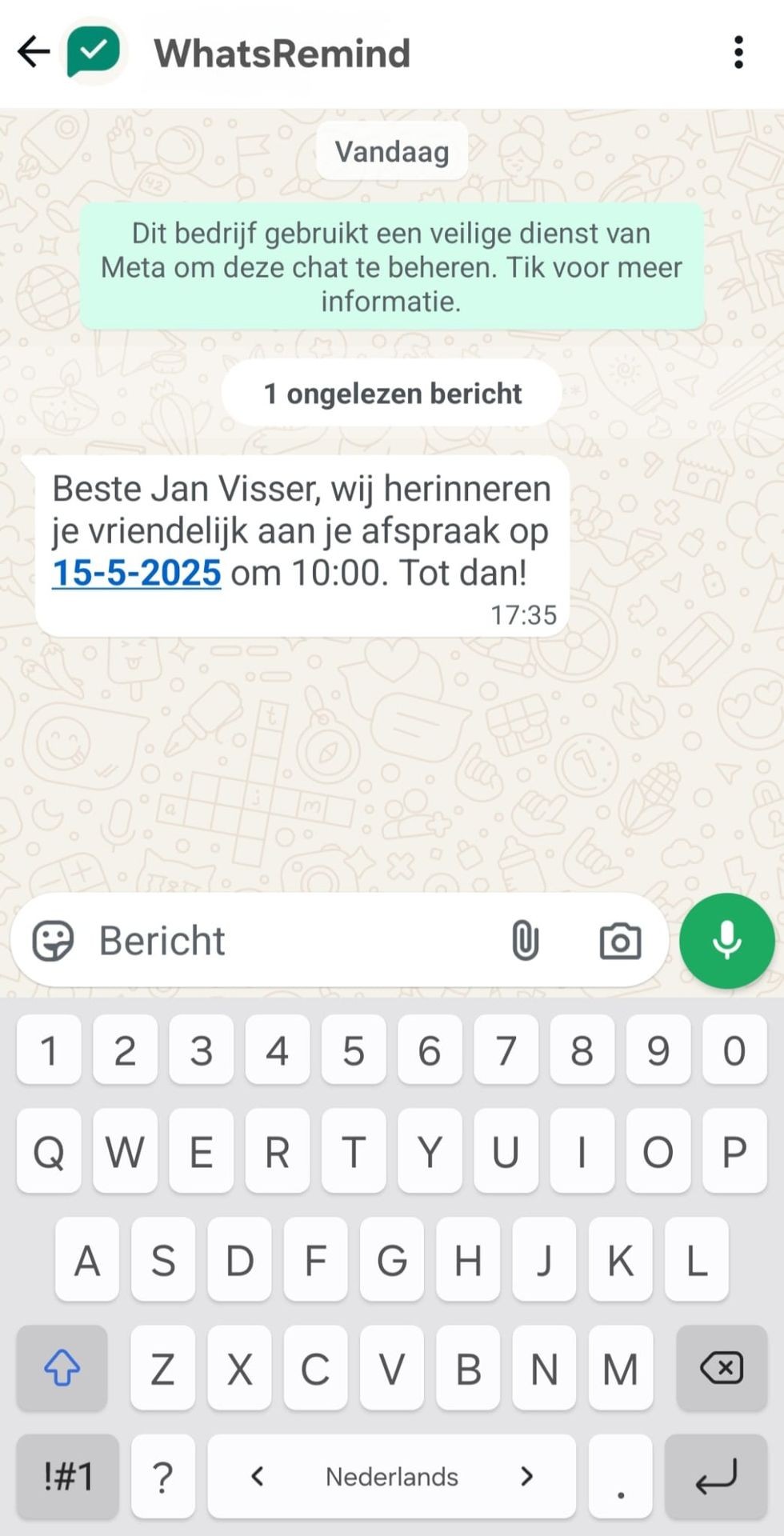Viewport: 784px width, 1536px height.
Task: Go back to the chat list
Action: point(34,53)
